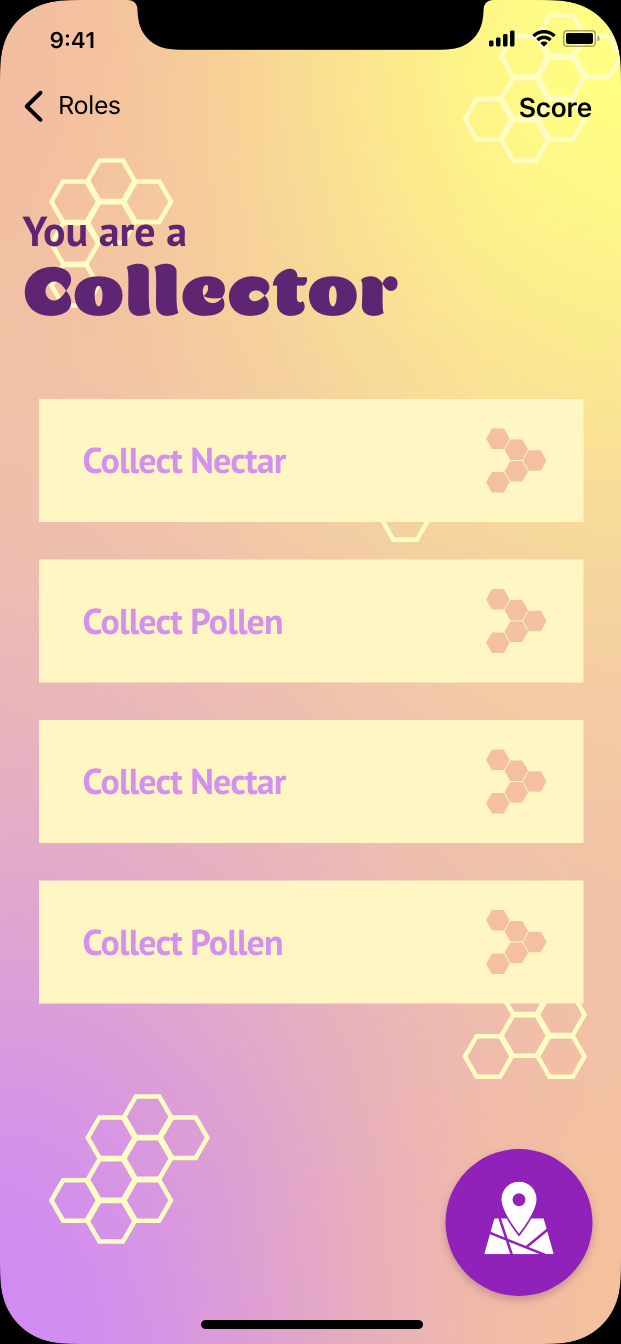Select the last Collect Pollen task
This screenshot has height=1344, width=621.
point(310,942)
